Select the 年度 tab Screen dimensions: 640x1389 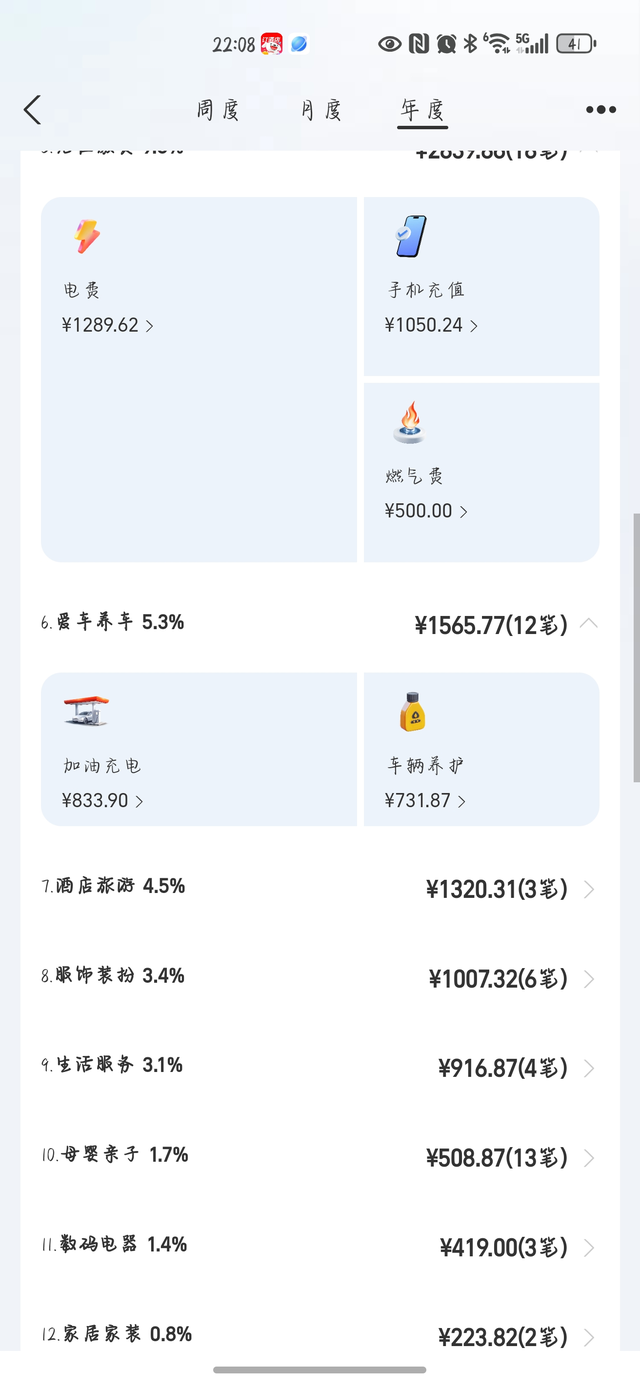pos(422,110)
